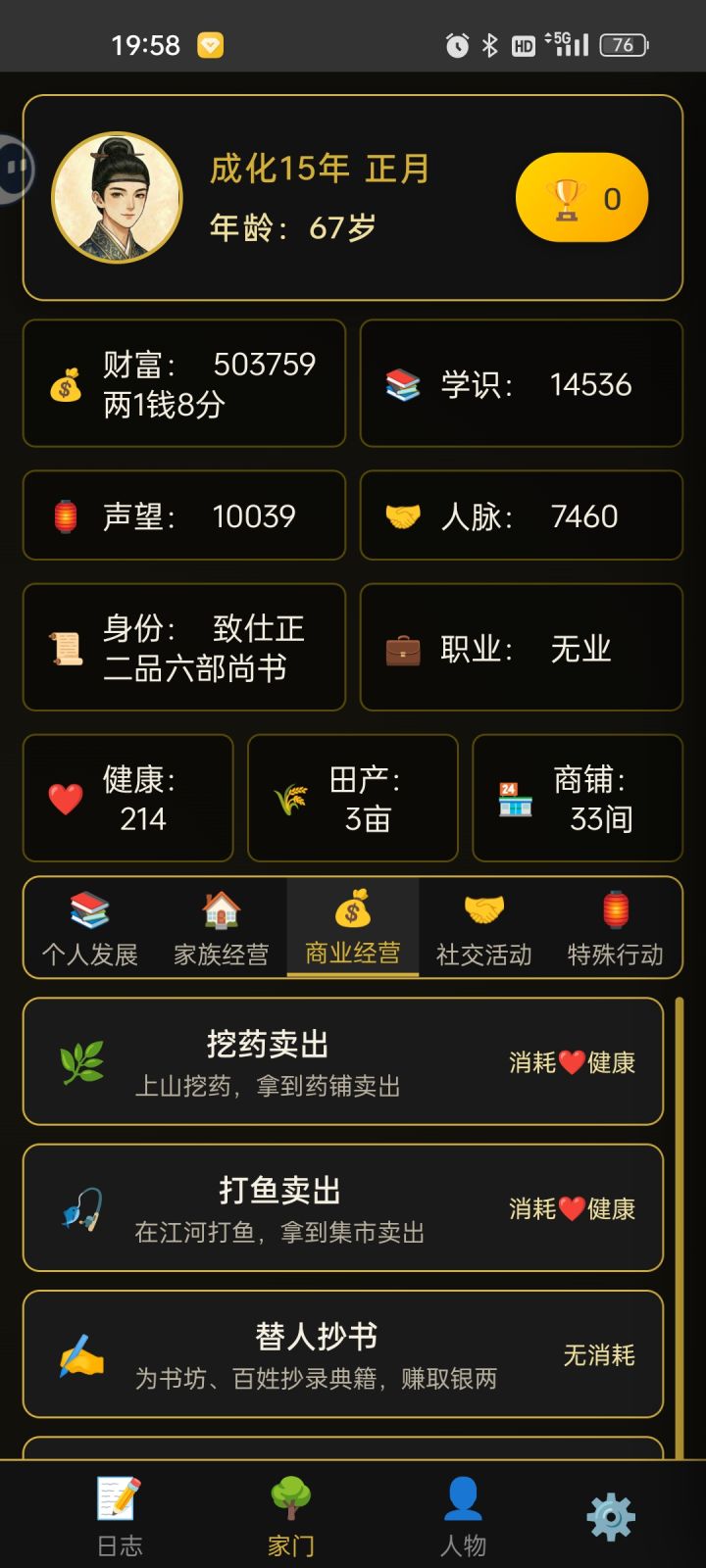Click the books icon beside 学识
706x1568 pixels.
[x=404, y=384]
